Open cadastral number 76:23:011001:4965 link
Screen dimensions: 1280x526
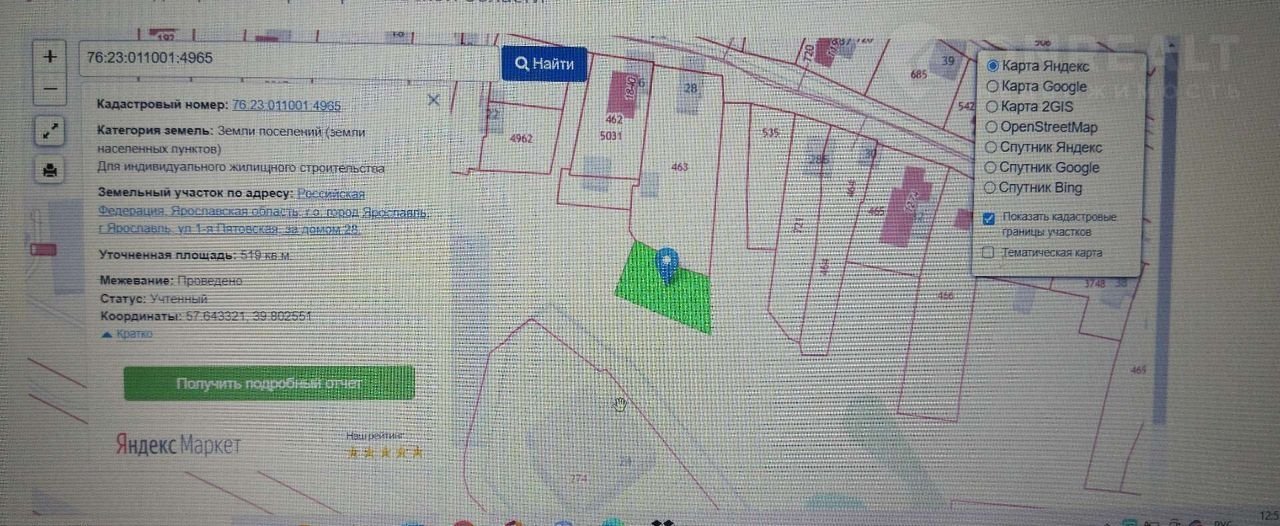(287, 105)
